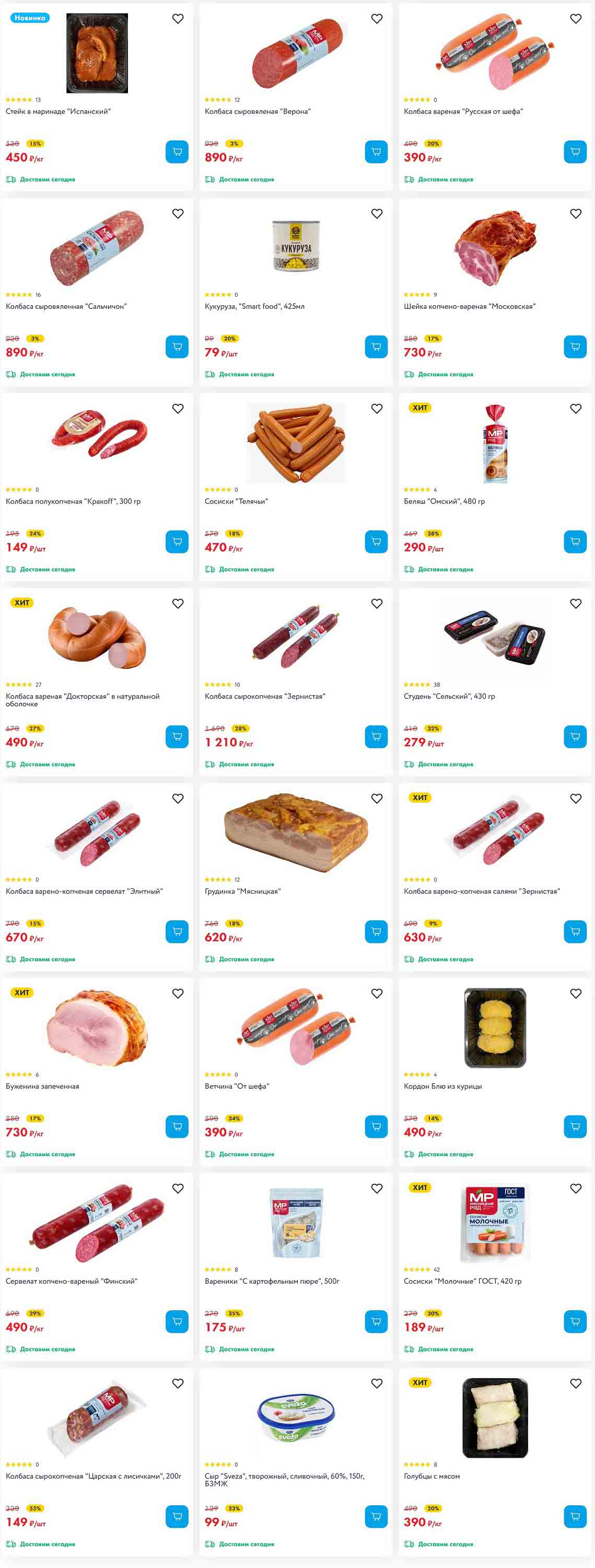The image size is (595, 1568).
Task: Add Колбаса вареная "Докторская" to cart
Action: [x=177, y=736]
